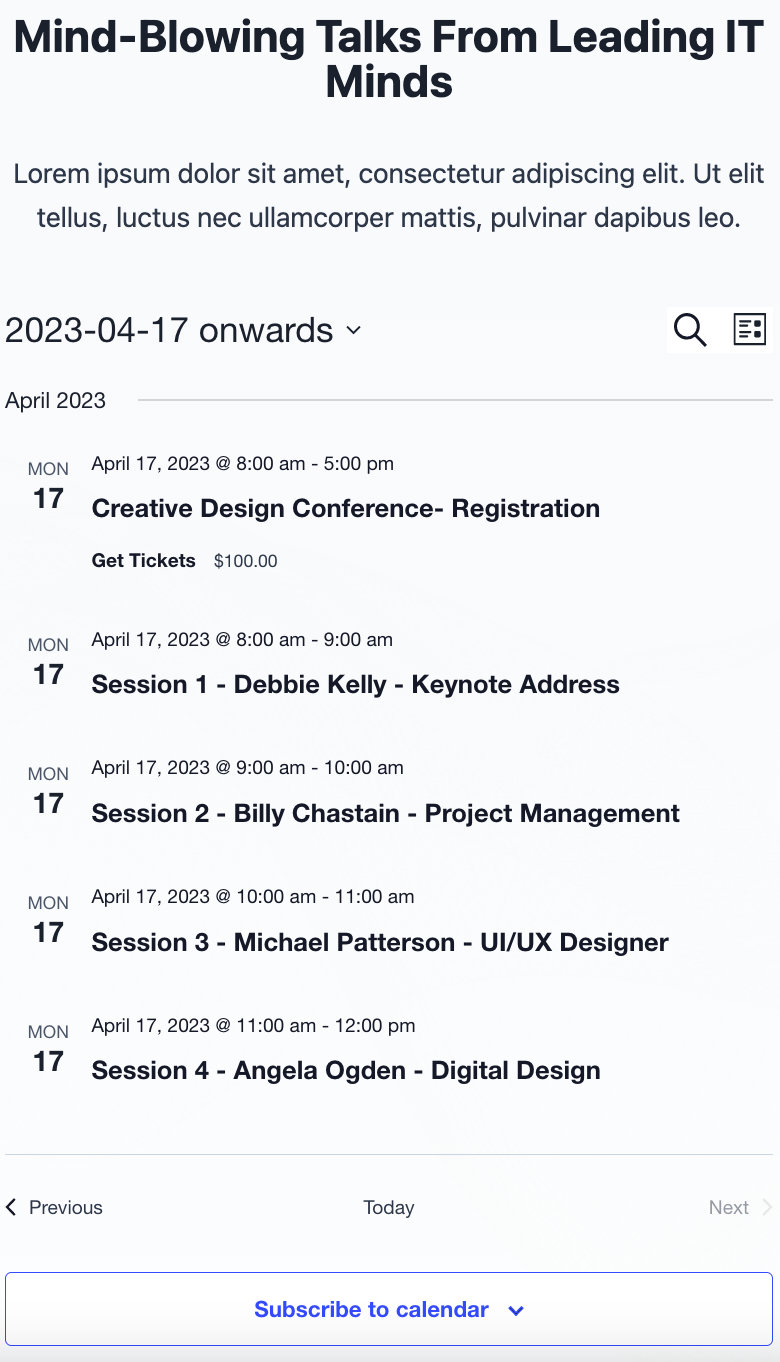
Task: Open the event search magnifier icon
Action: tap(690, 329)
